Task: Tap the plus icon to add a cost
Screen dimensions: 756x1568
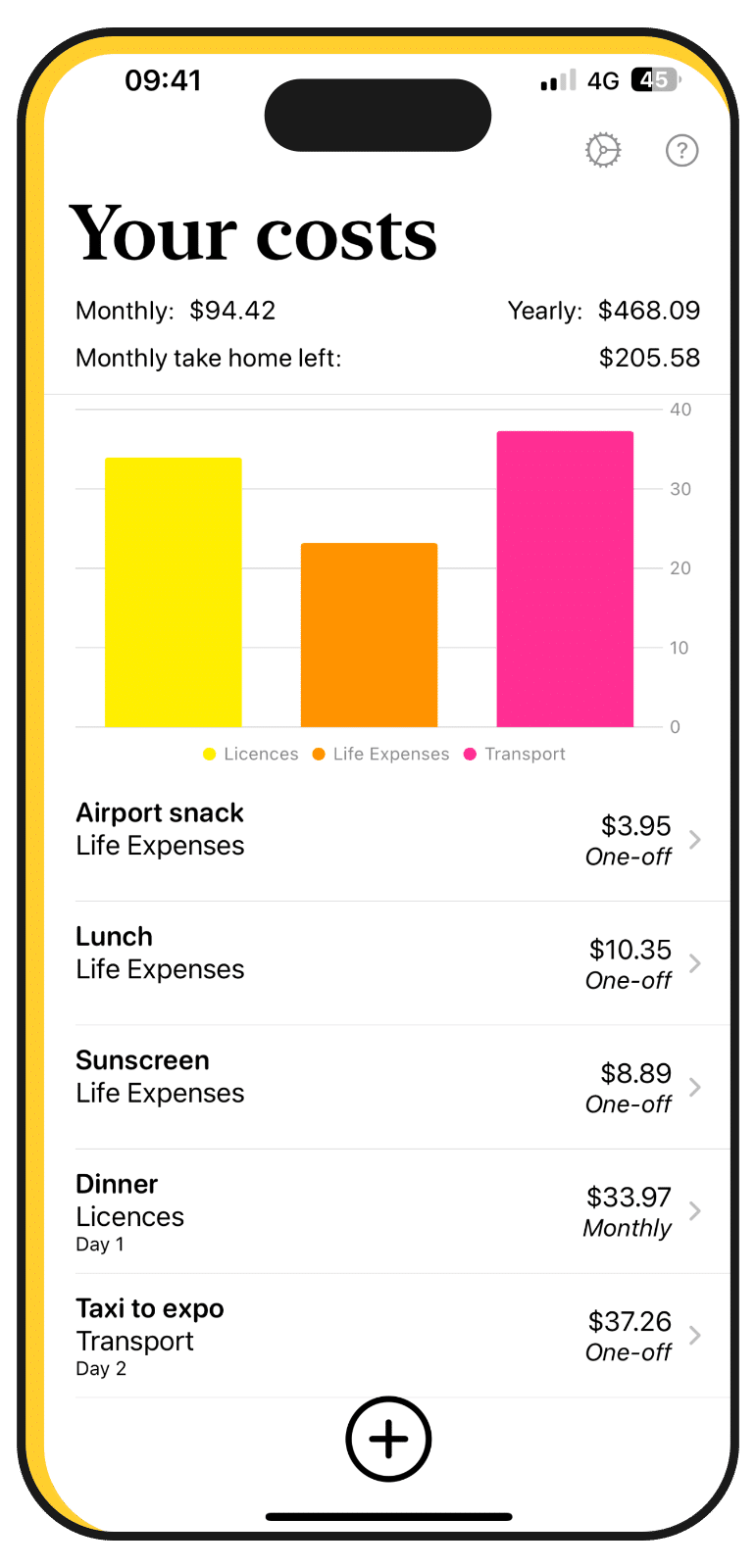Action: 388,1439
